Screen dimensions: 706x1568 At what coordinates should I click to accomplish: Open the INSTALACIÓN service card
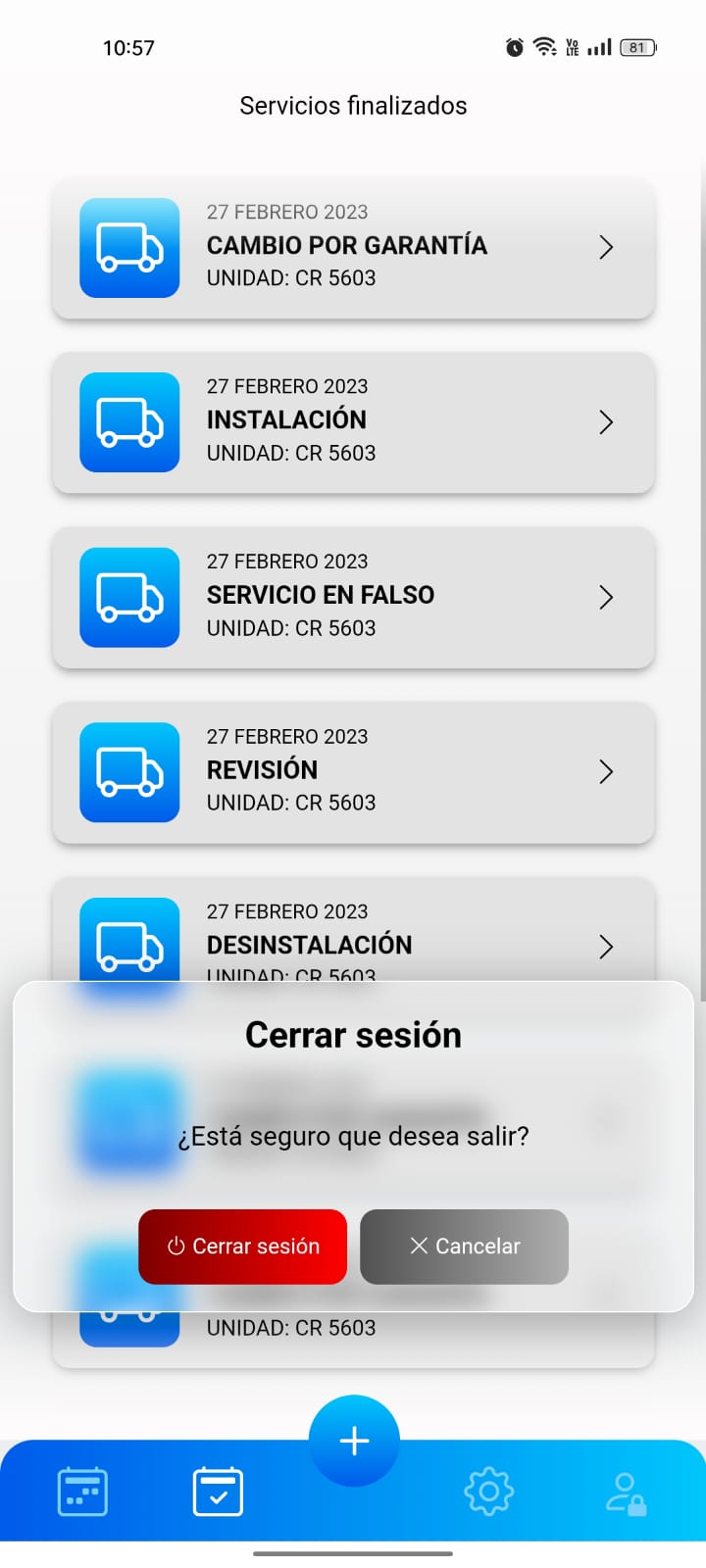pyautogui.click(x=353, y=421)
